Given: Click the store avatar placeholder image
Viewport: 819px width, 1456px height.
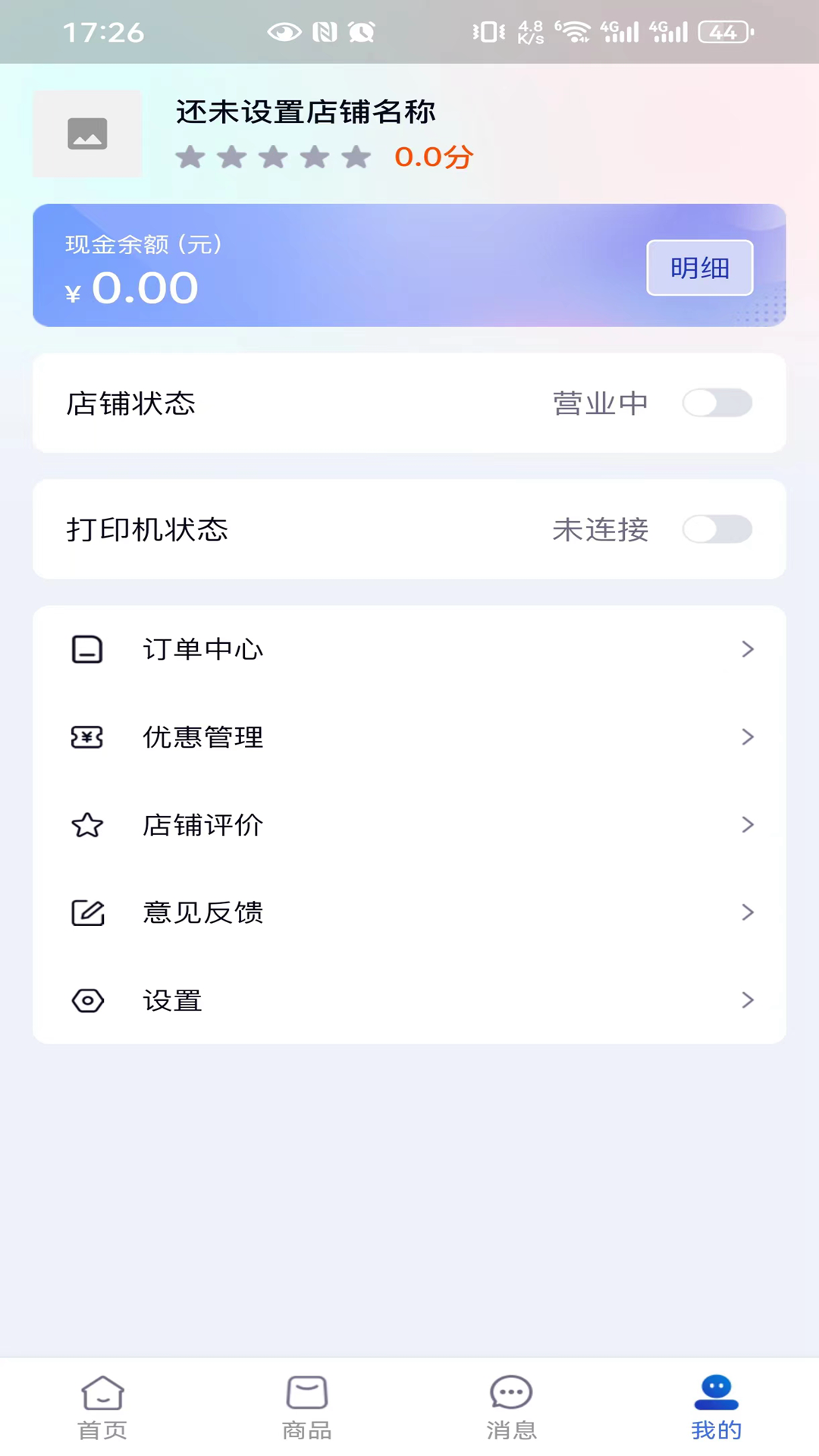Looking at the screenshot, I should click(x=87, y=133).
